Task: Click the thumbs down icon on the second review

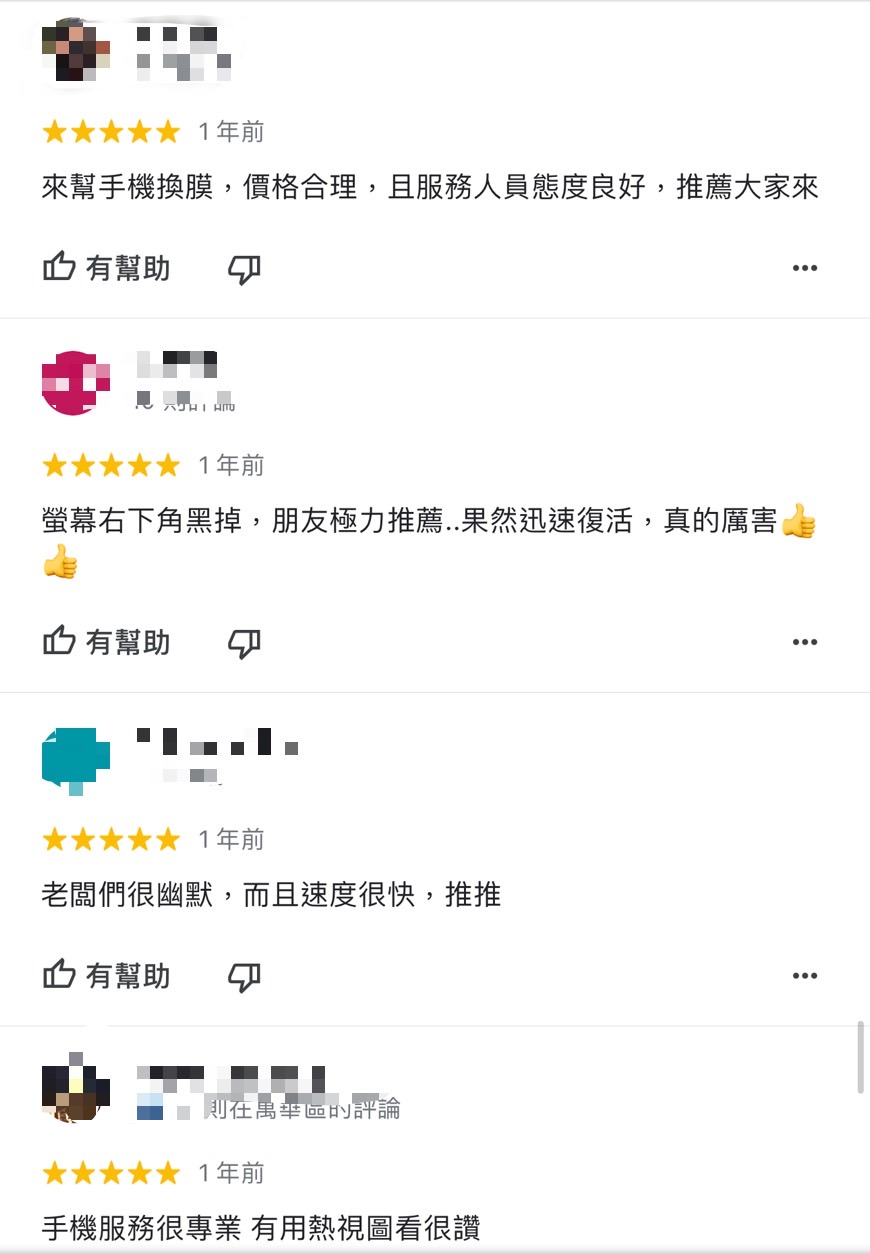Action: 243,642
